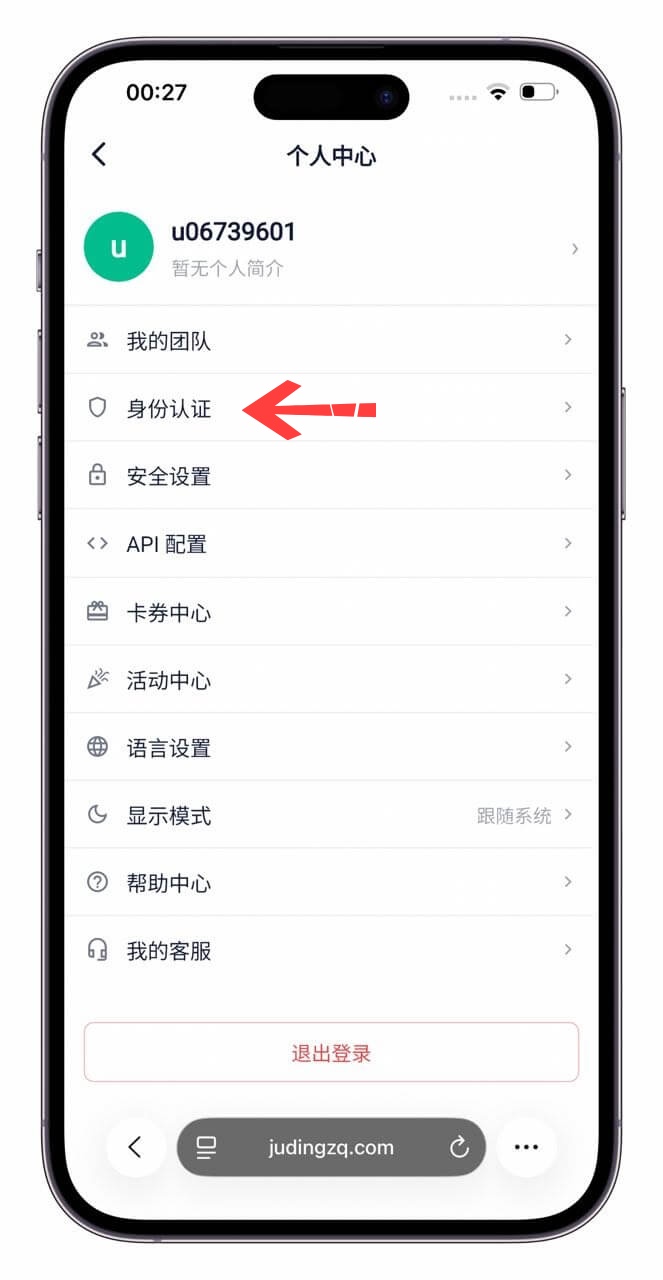Open 身份认证
The width and height of the screenshot is (663, 1280).
(x=331, y=408)
